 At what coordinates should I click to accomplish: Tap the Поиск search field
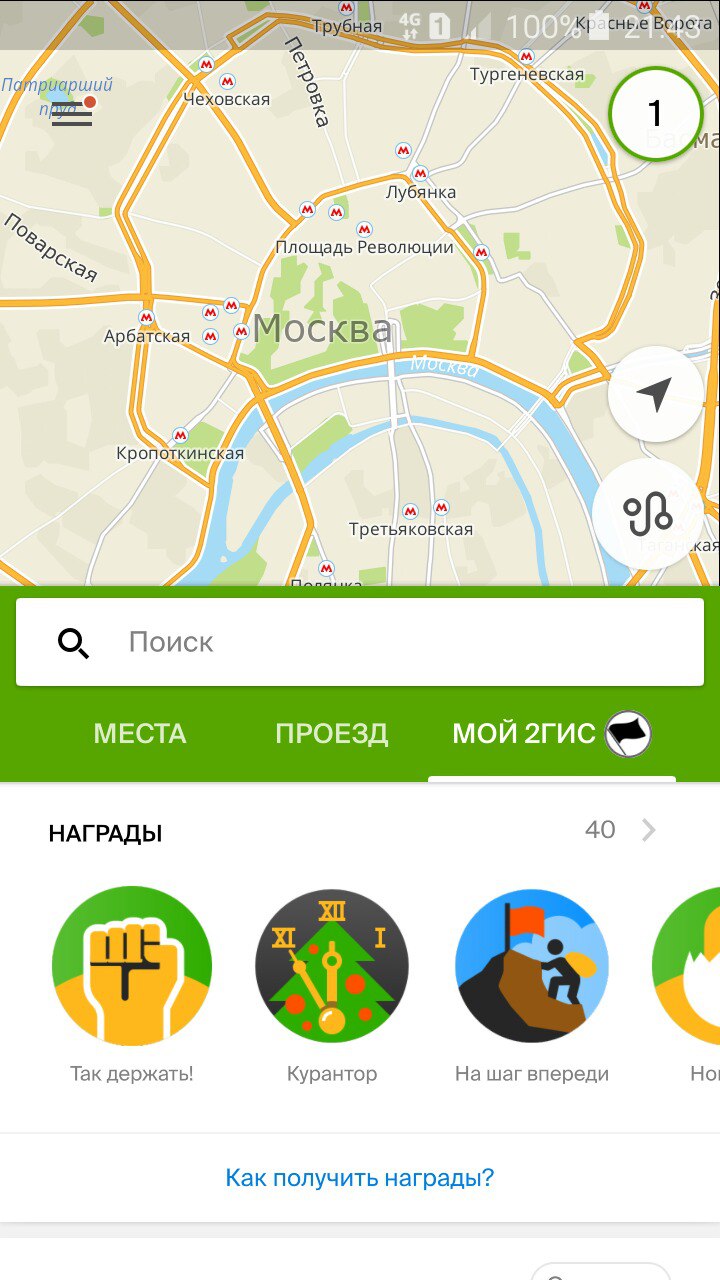click(x=360, y=642)
